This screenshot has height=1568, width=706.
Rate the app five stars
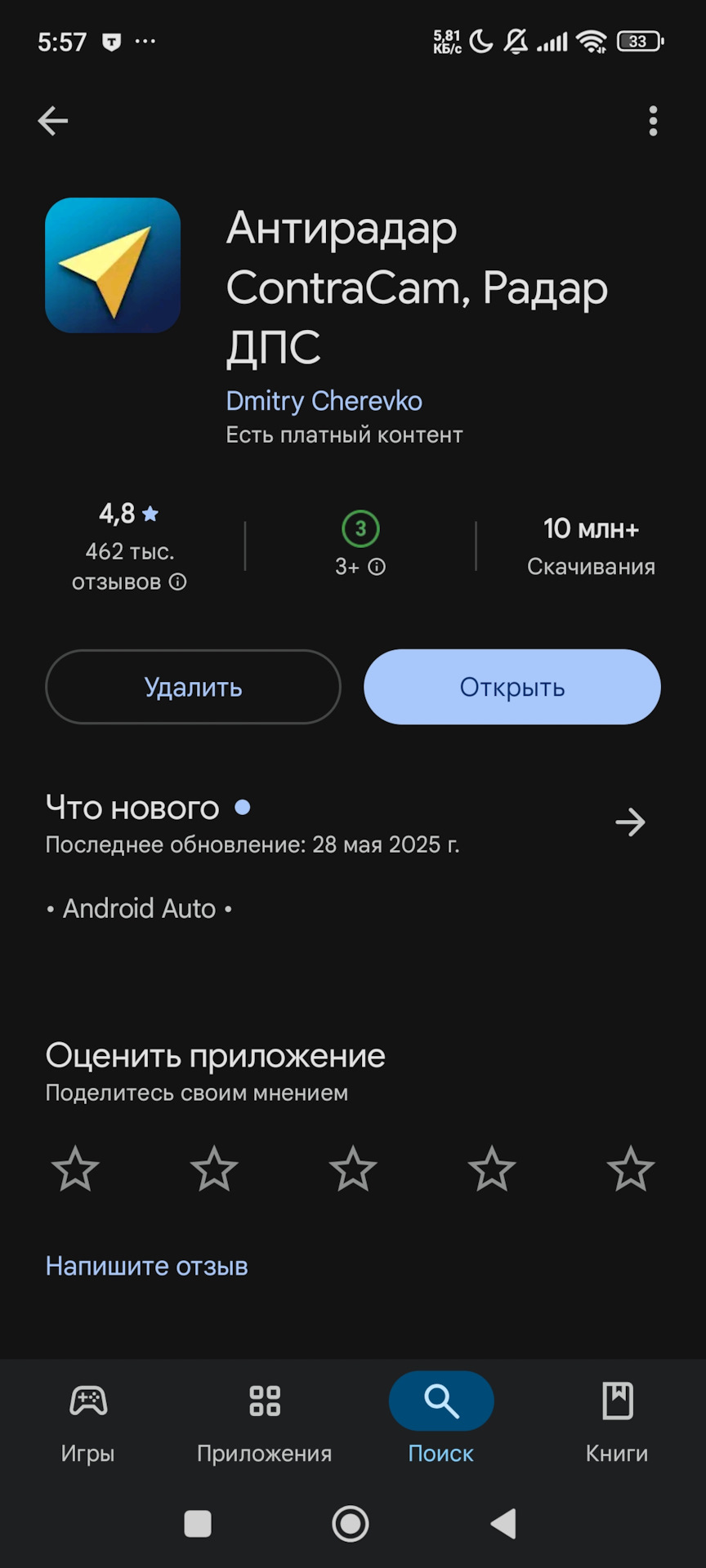coord(631,1169)
